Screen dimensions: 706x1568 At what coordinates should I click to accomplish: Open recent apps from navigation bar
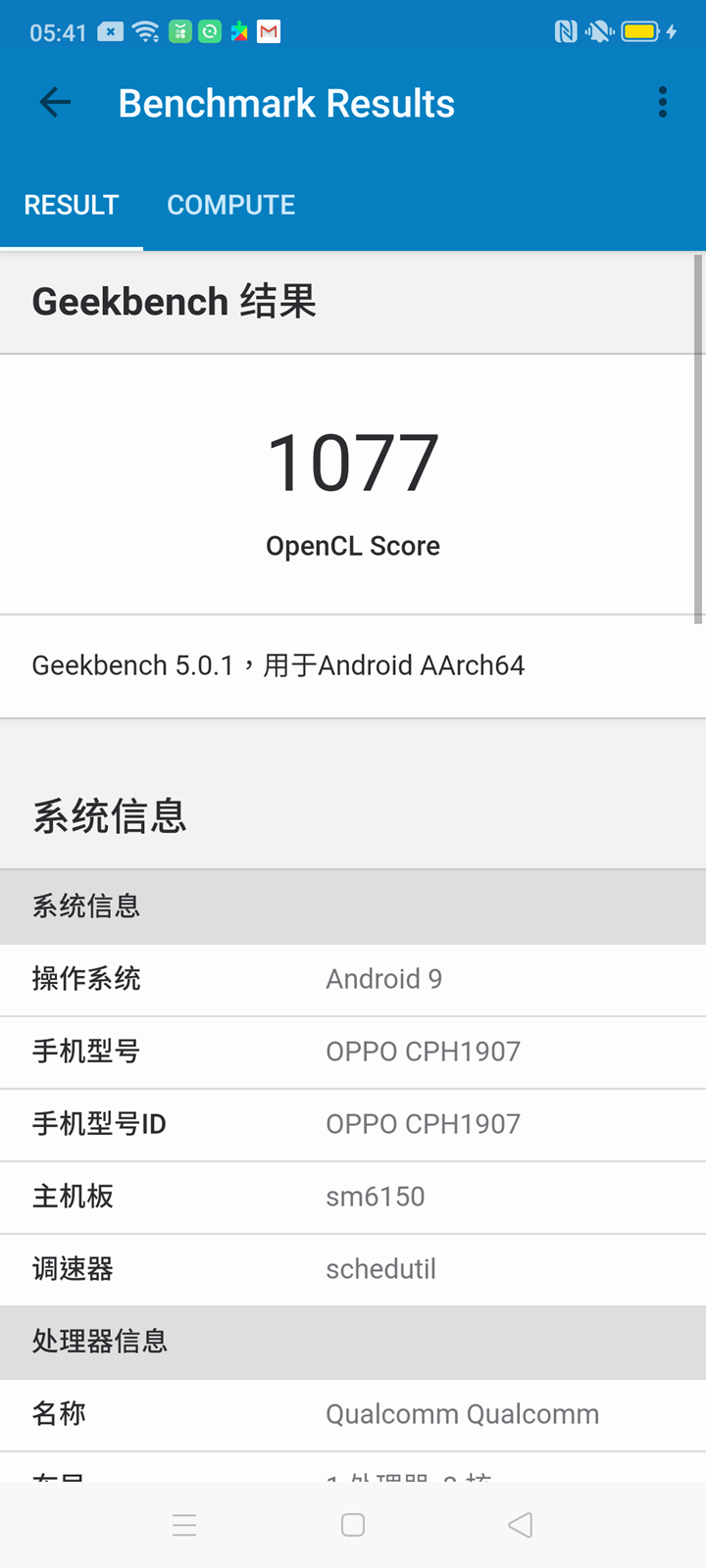[x=184, y=1525]
